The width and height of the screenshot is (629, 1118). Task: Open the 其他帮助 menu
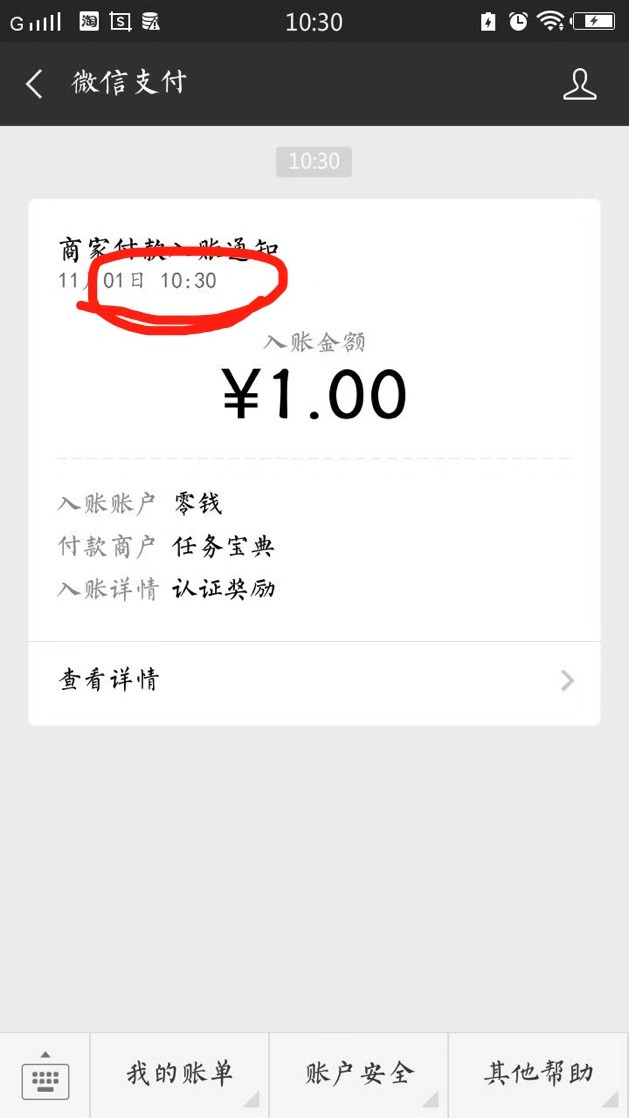click(538, 1075)
